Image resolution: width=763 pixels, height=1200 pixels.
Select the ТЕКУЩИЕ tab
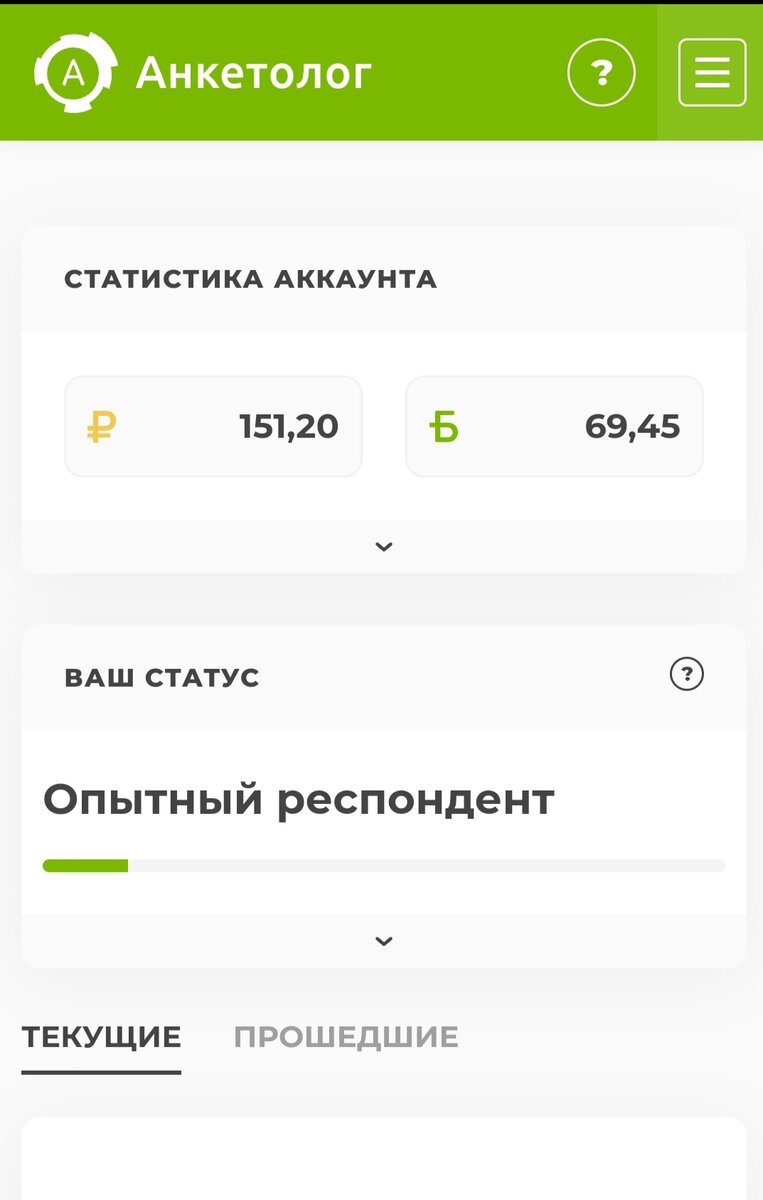103,1038
